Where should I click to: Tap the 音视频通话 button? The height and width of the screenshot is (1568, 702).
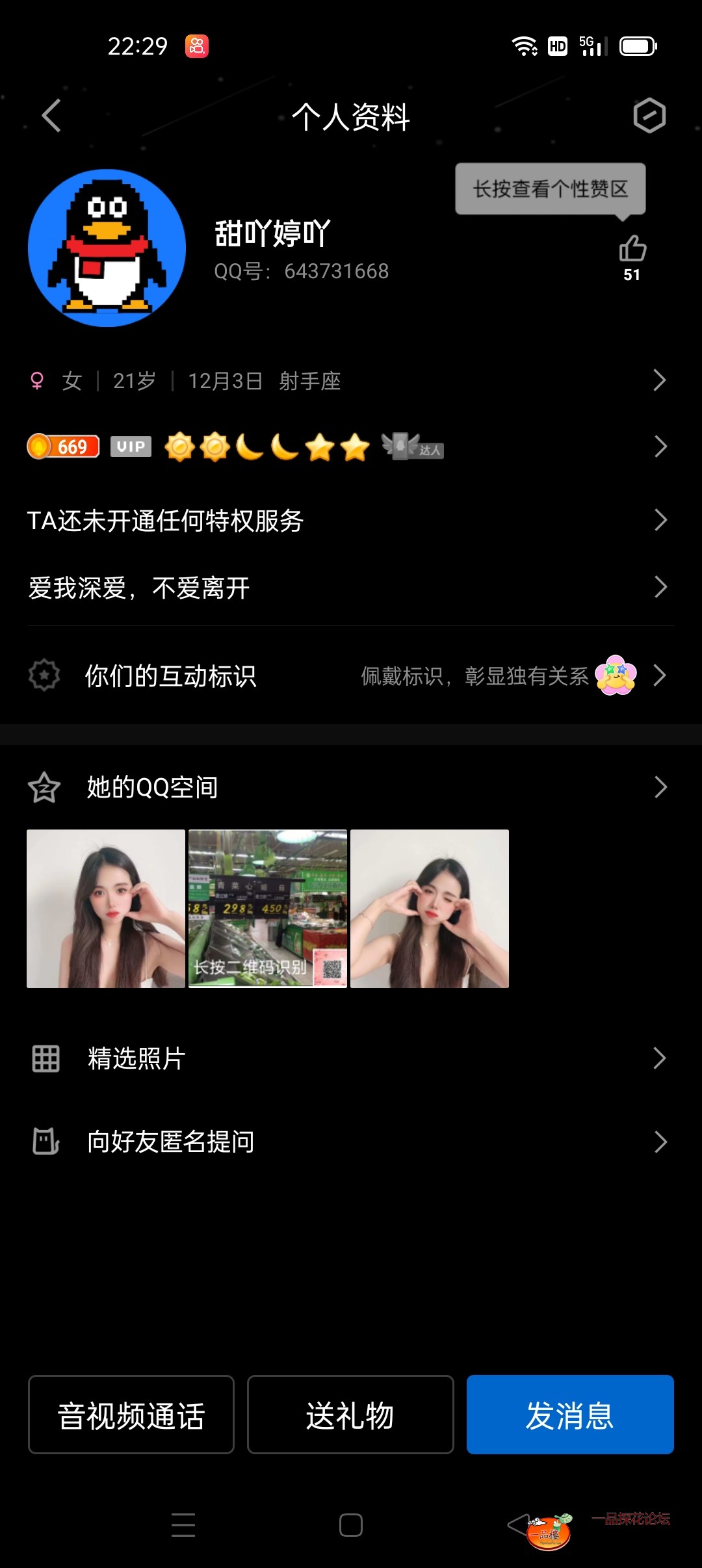[x=131, y=1415]
